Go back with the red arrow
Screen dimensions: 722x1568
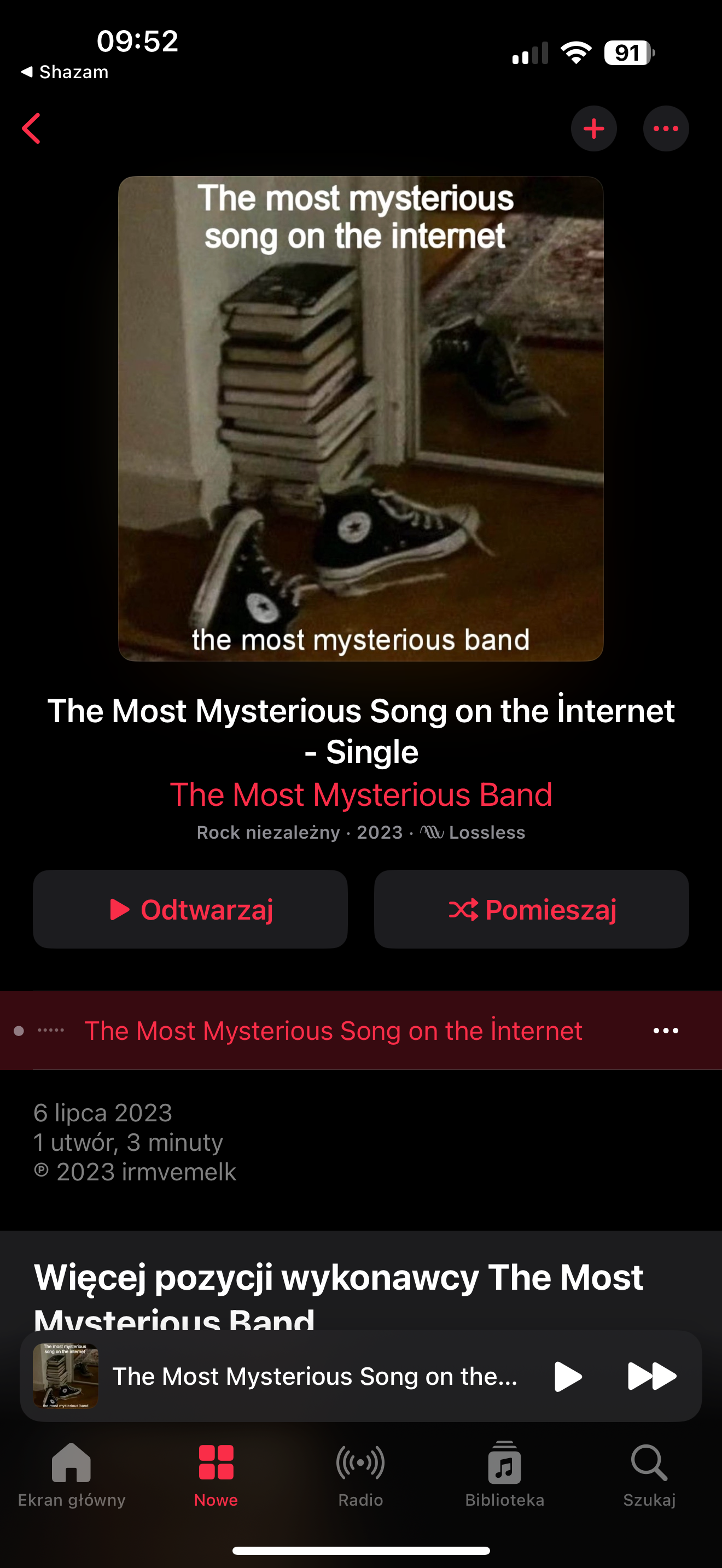tap(32, 128)
